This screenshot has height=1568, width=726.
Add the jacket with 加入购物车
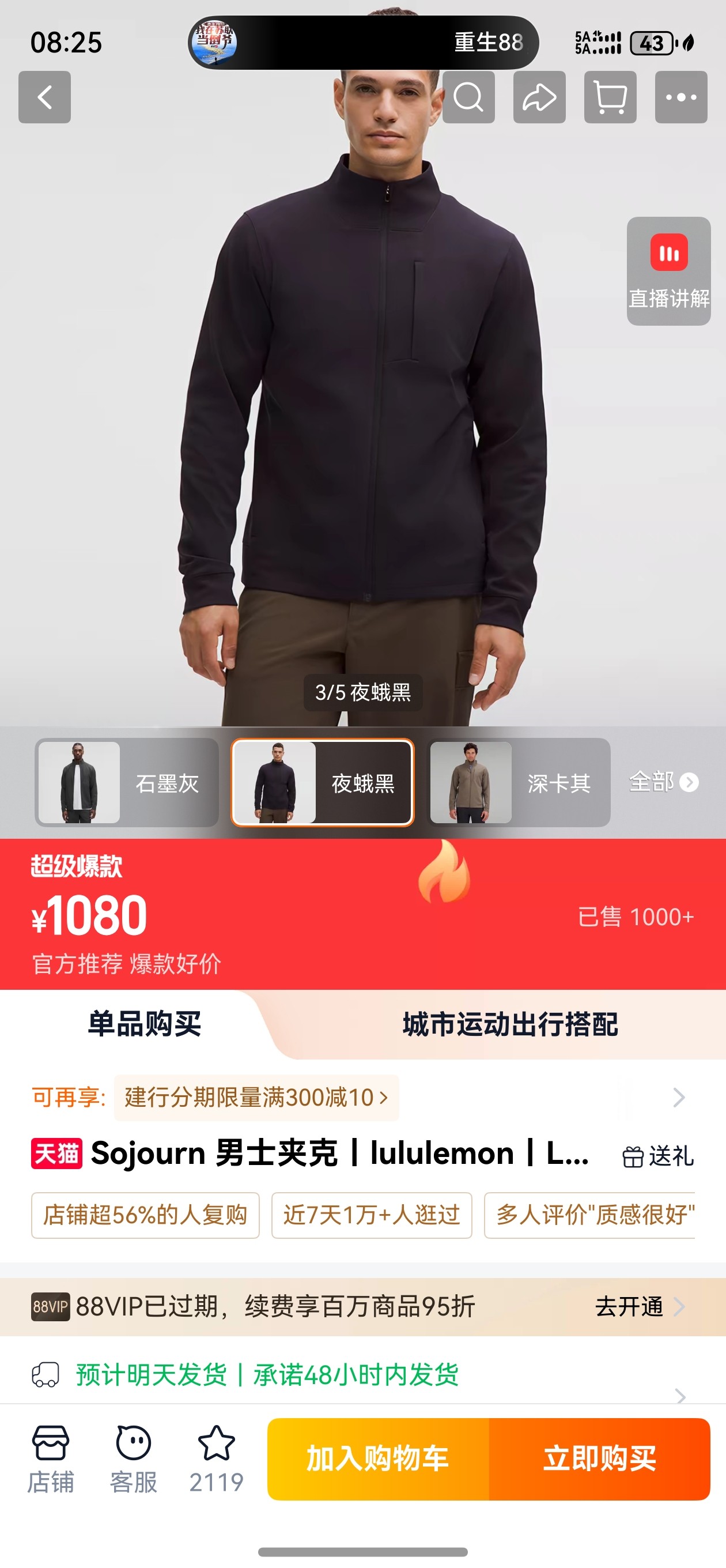click(x=378, y=1458)
